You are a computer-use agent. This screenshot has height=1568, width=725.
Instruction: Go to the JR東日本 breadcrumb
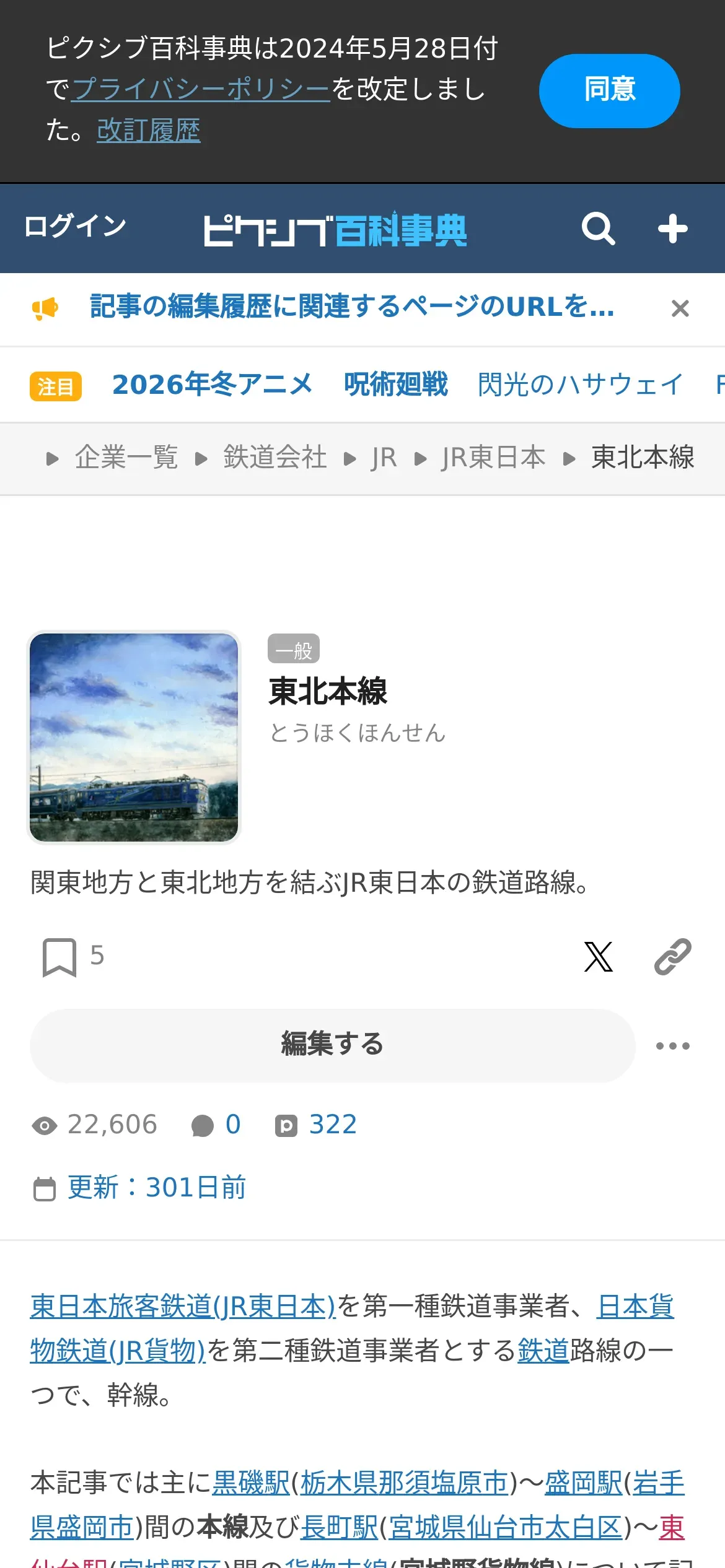pos(493,458)
